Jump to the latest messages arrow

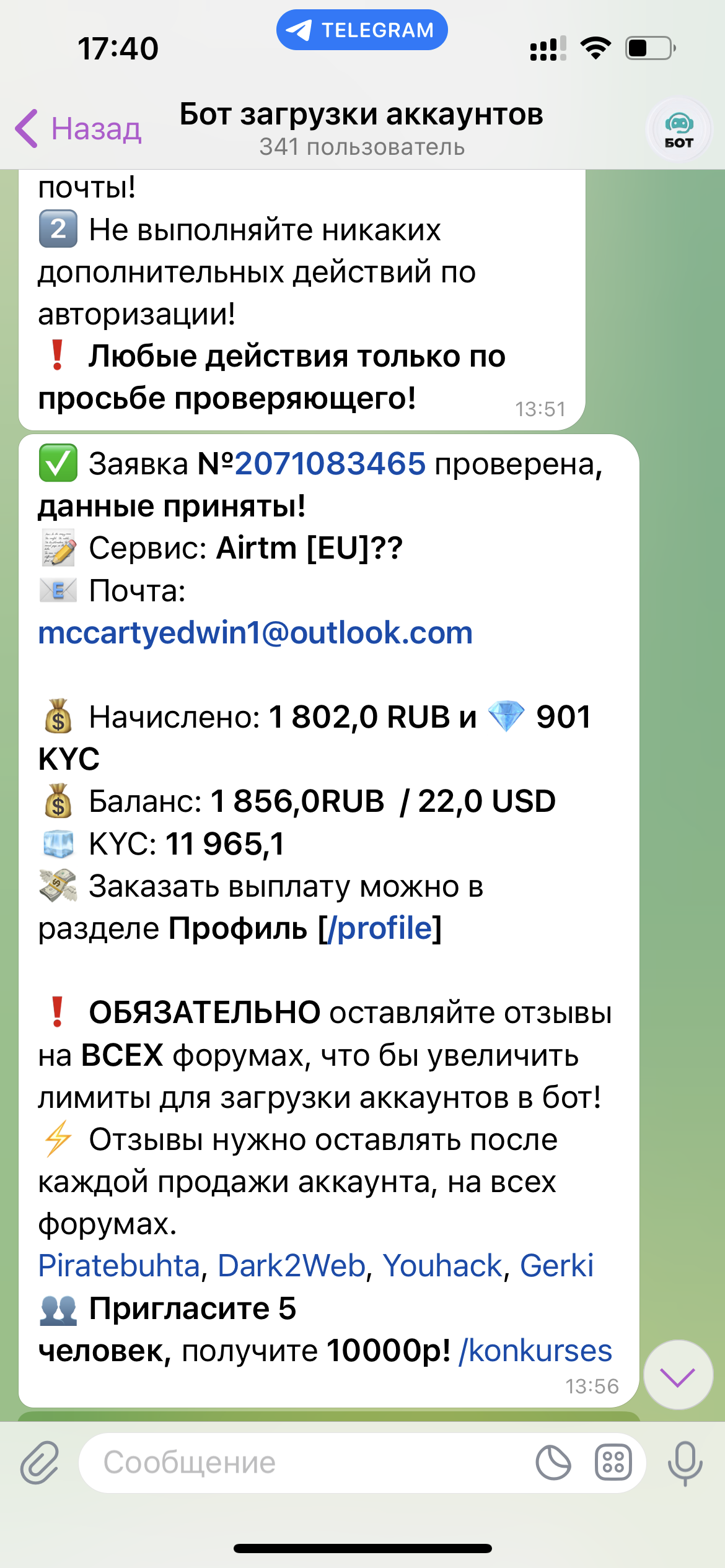pos(678,1377)
